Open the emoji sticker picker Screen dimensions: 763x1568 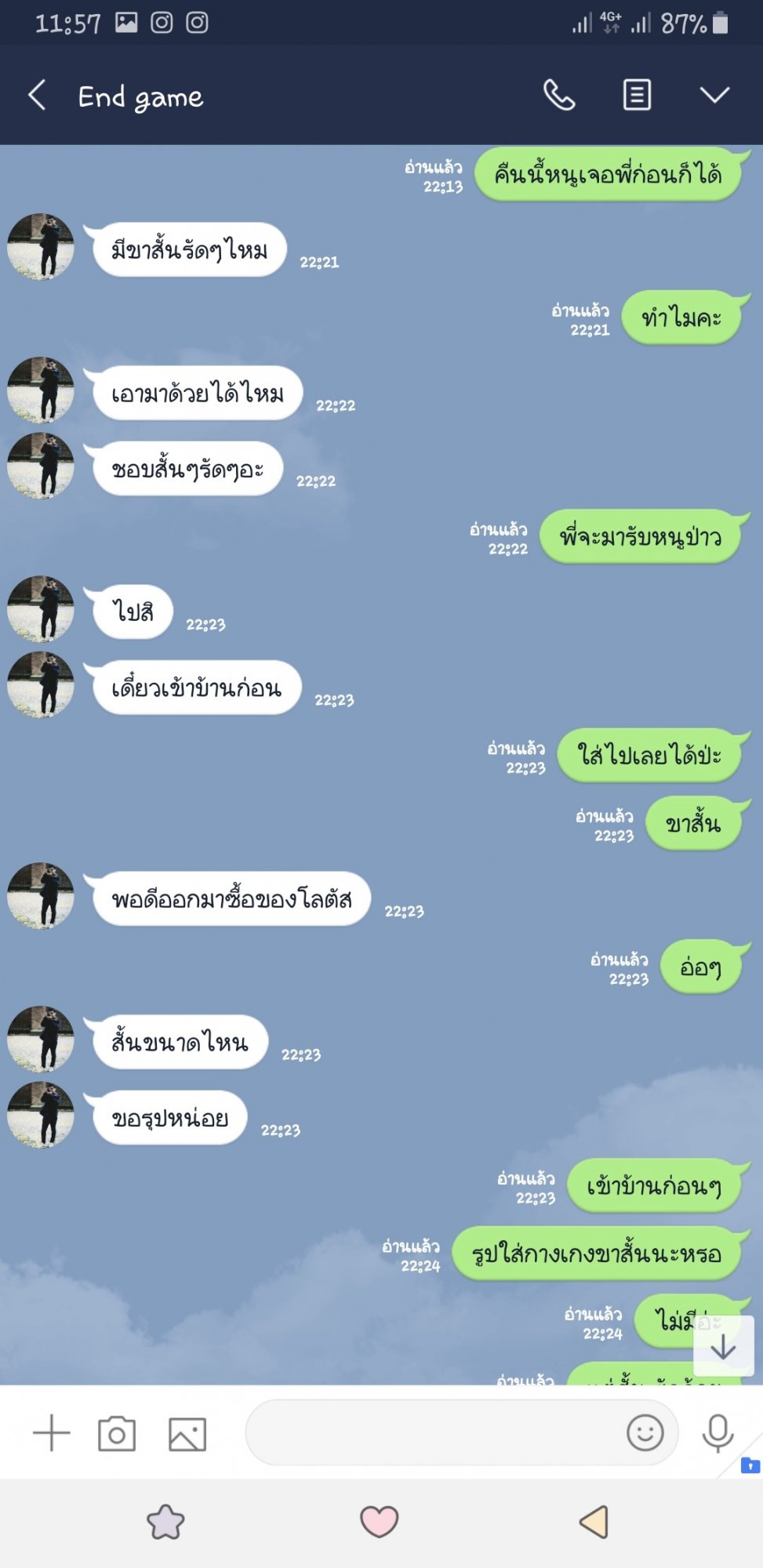point(645,1433)
